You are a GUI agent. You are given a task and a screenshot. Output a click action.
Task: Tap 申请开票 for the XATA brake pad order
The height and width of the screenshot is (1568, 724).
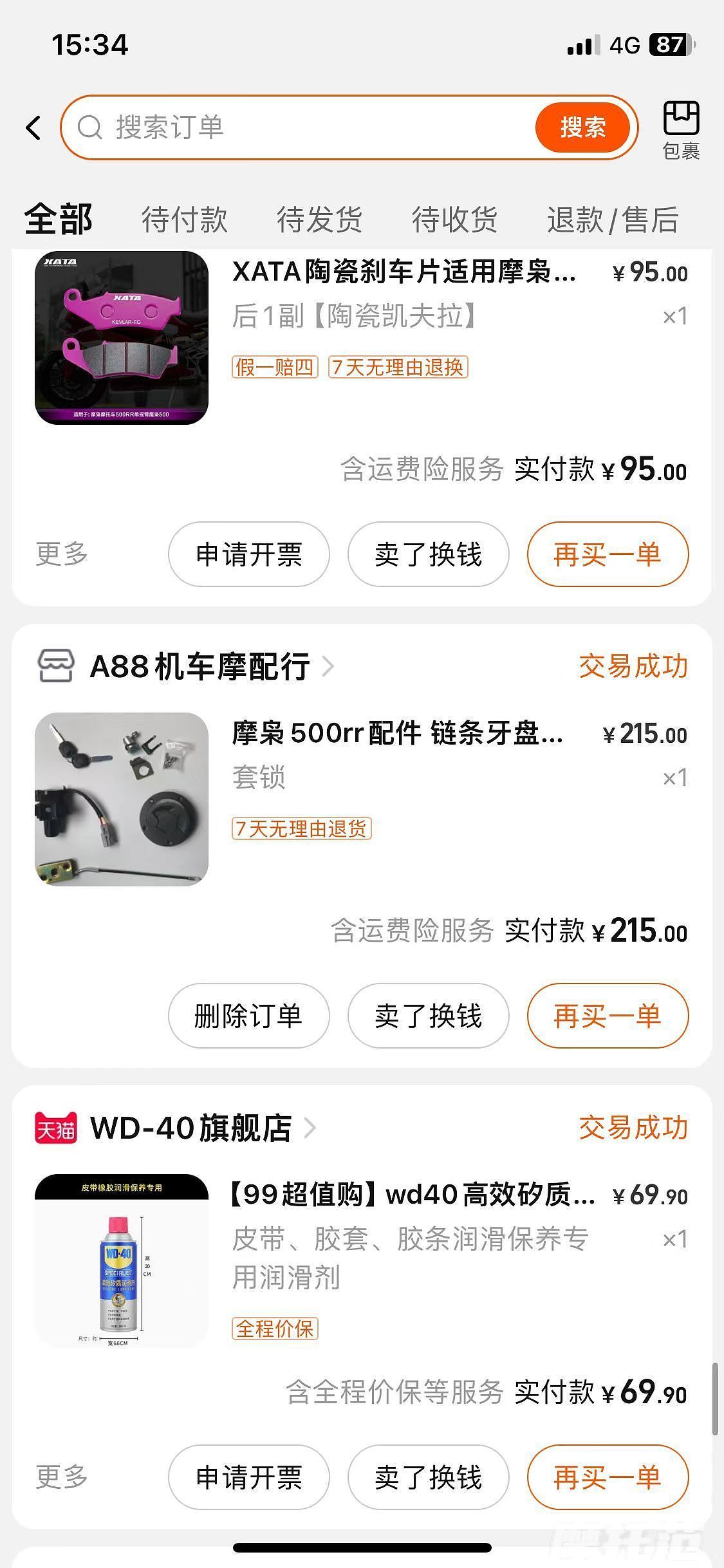click(x=248, y=554)
